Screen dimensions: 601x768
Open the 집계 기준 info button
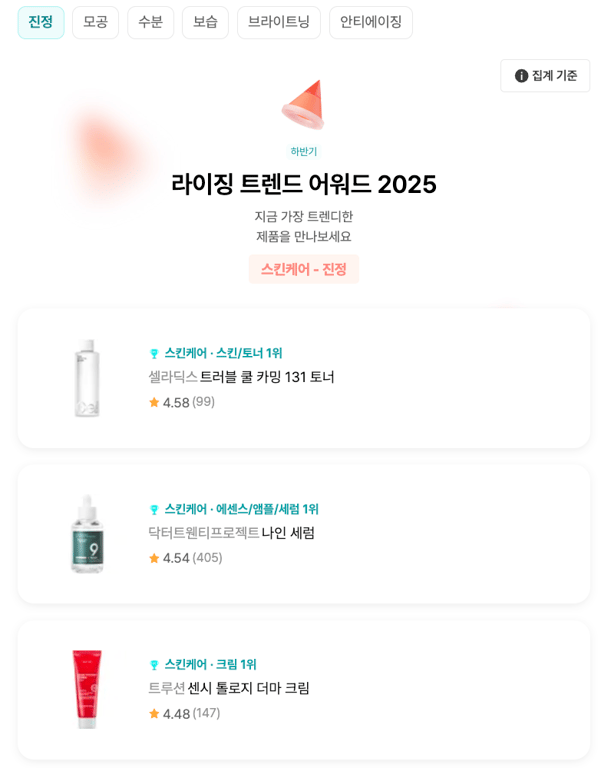tap(545, 75)
